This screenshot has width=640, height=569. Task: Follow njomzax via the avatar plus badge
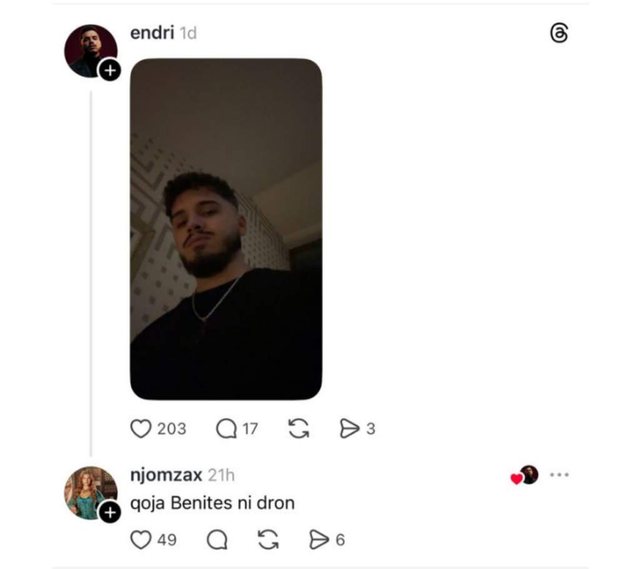(110, 511)
